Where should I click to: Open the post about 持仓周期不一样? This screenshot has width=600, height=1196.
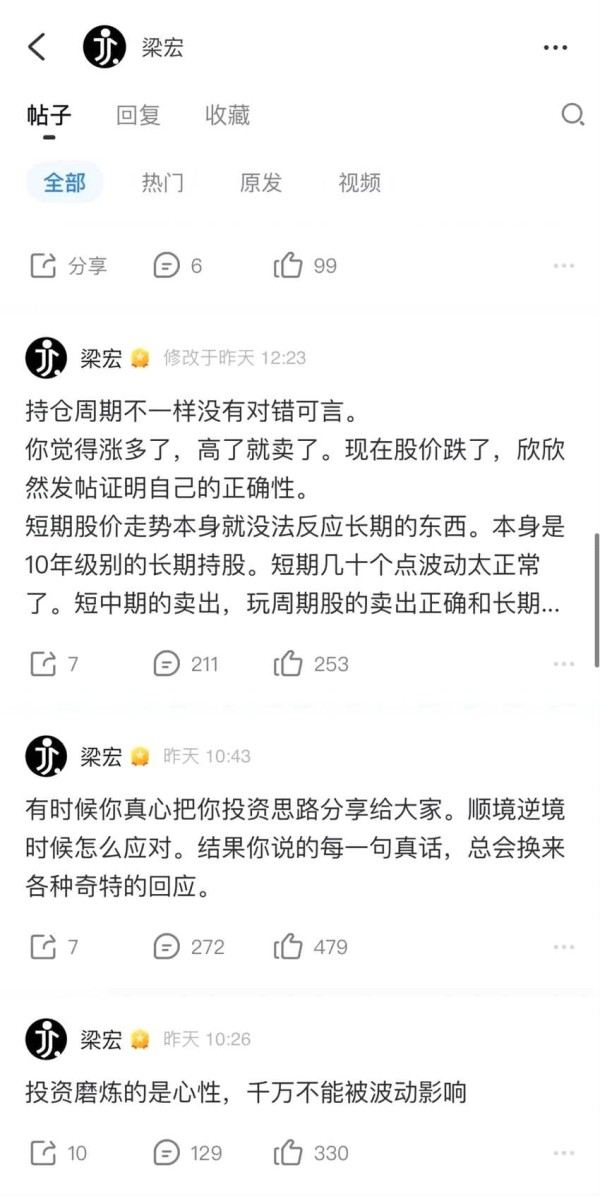coord(295,507)
